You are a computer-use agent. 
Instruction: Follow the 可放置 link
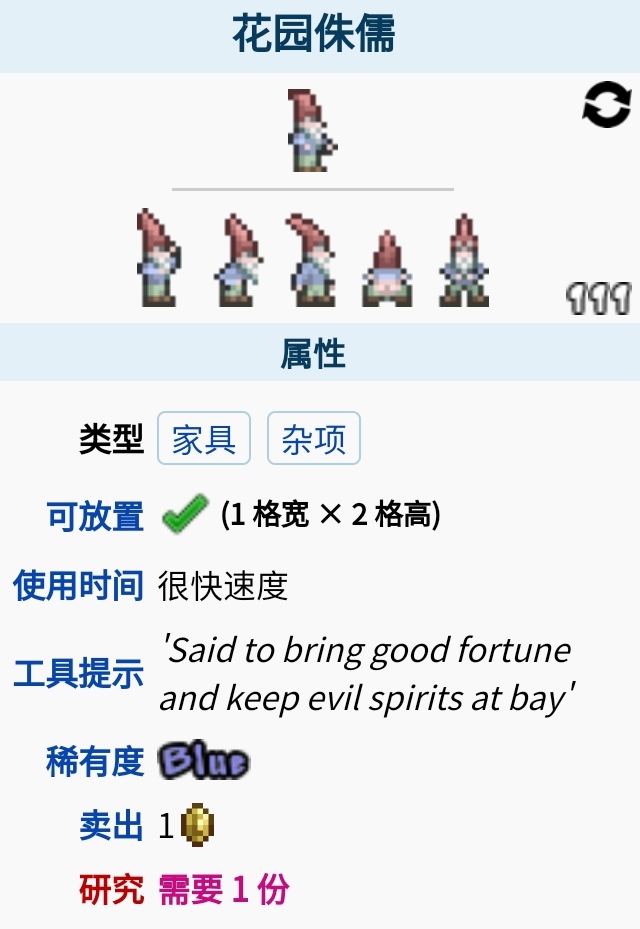[95, 516]
